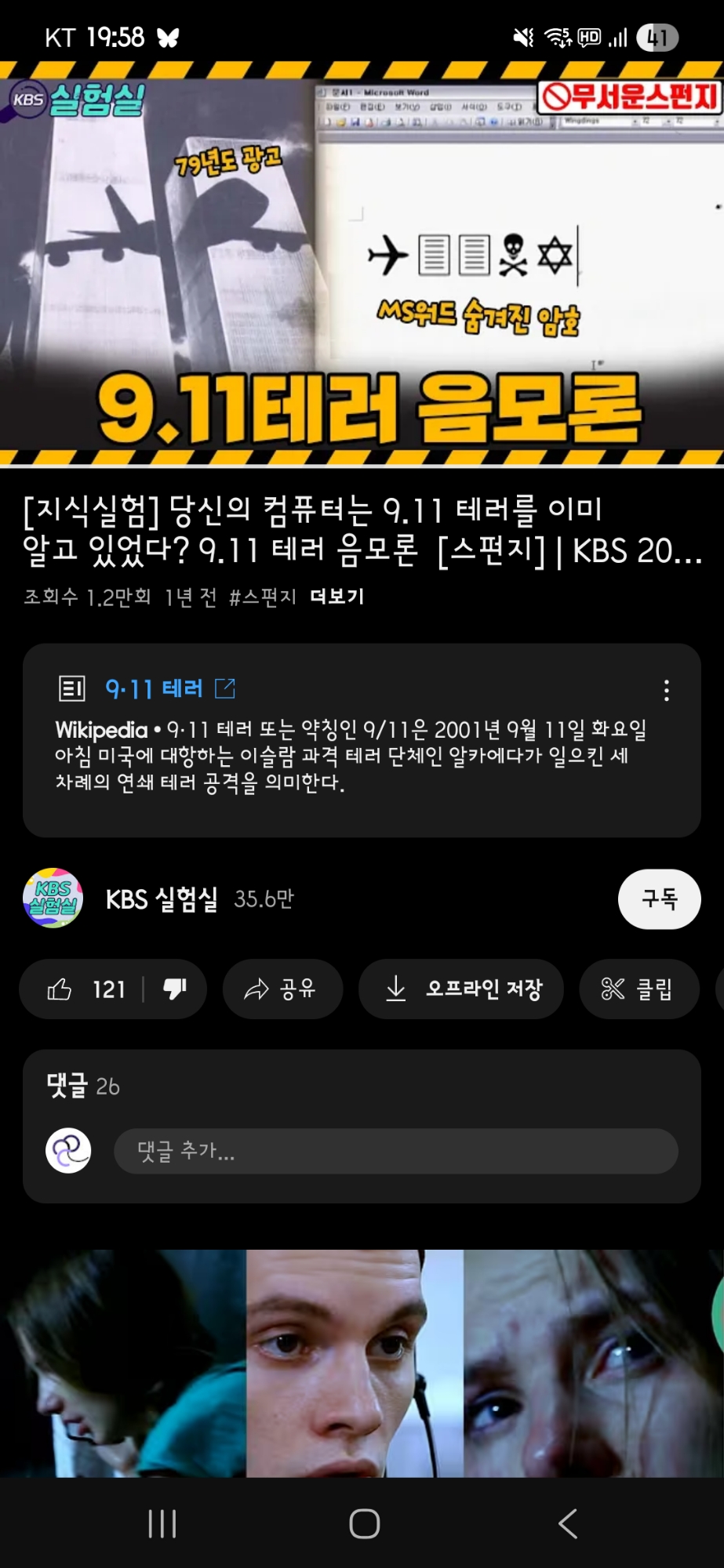Viewport: 724px width, 1568px height.
Task: Go back with the system back button
Action: pyautogui.click(x=568, y=1523)
